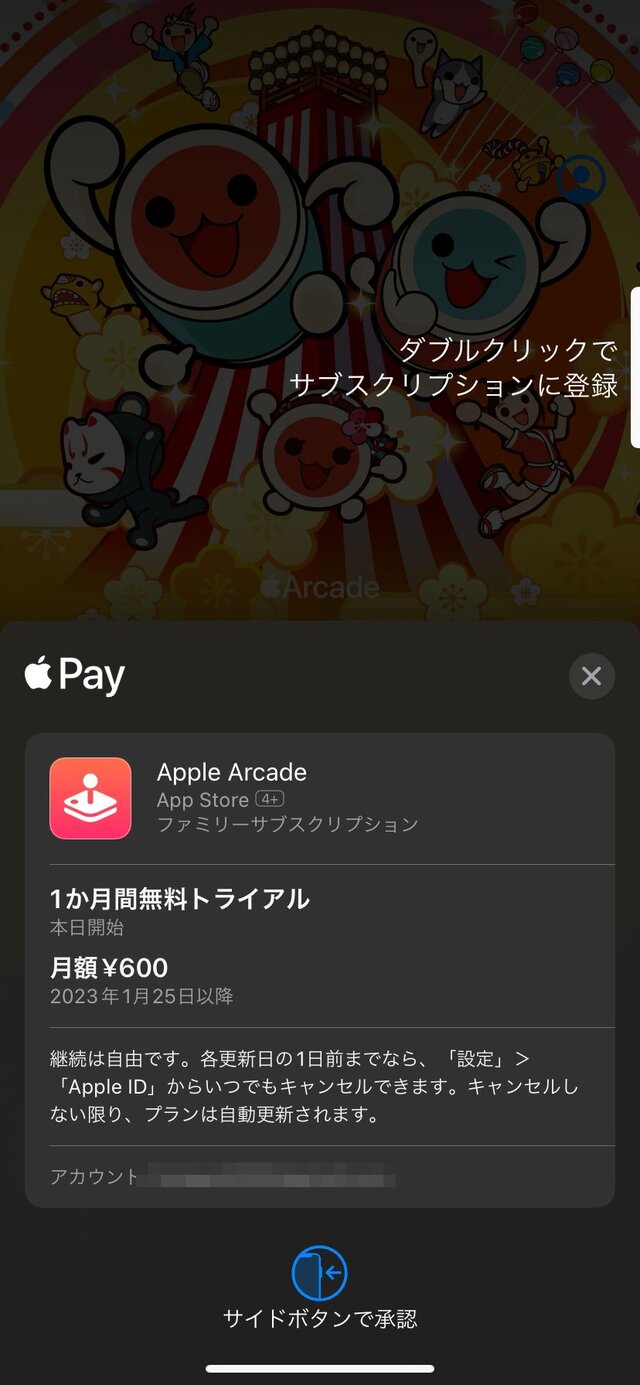Close the Apple Pay sheet
640x1385 pixels.
click(591, 676)
